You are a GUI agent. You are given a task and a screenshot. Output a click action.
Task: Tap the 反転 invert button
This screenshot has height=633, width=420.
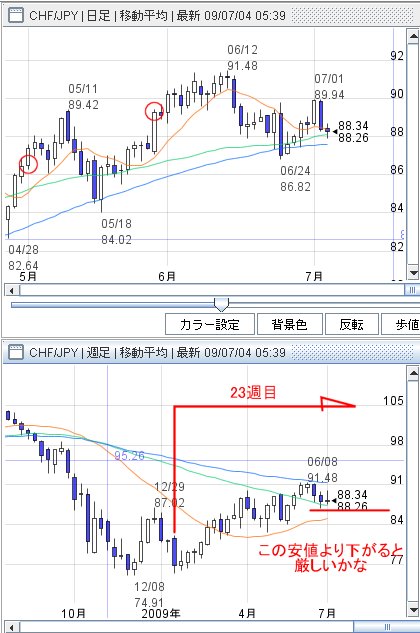pos(351,324)
